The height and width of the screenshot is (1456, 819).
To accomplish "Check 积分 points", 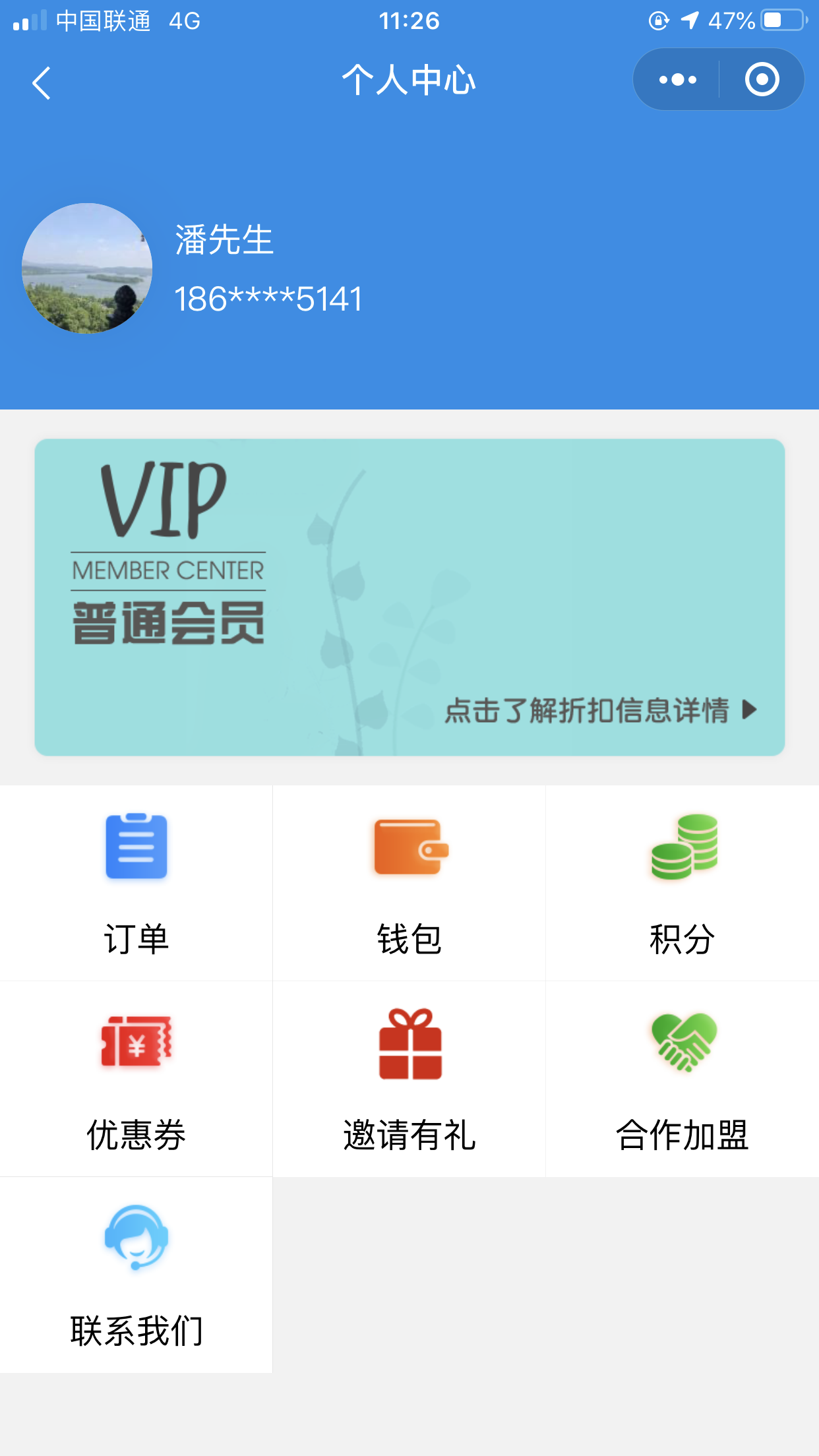I will click(682, 882).
